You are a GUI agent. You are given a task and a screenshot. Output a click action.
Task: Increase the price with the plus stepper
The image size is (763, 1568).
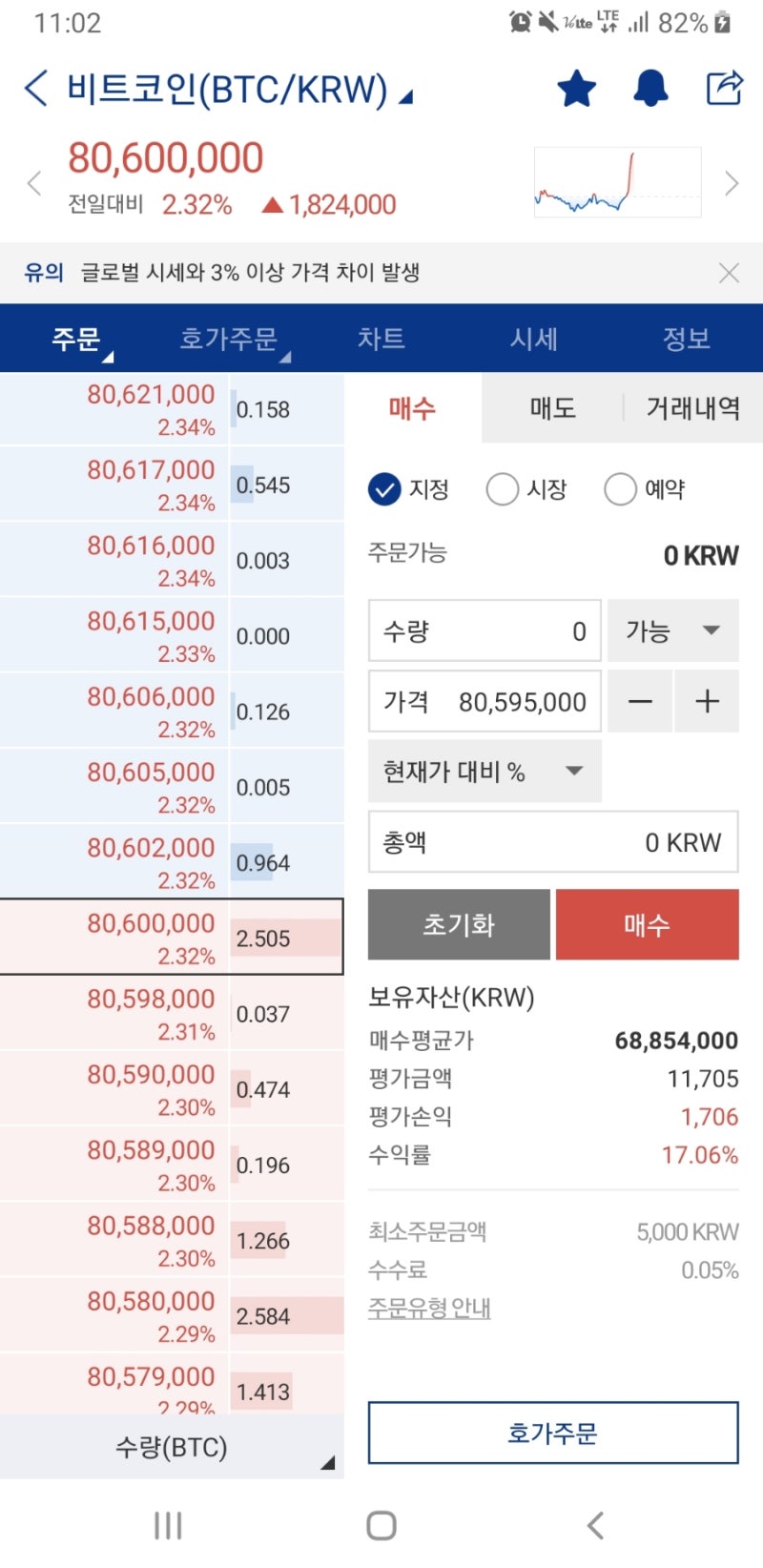(x=707, y=701)
